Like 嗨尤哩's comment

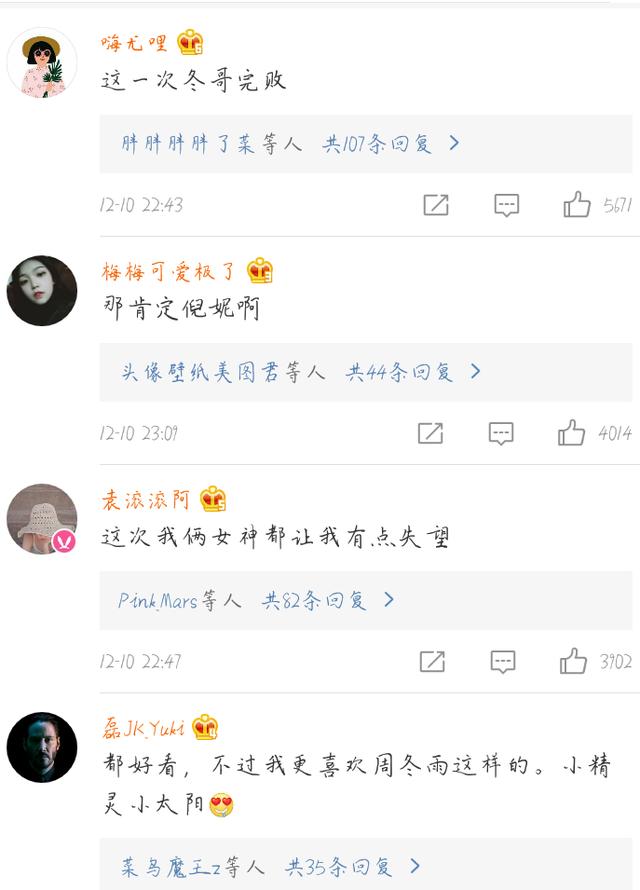point(577,205)
